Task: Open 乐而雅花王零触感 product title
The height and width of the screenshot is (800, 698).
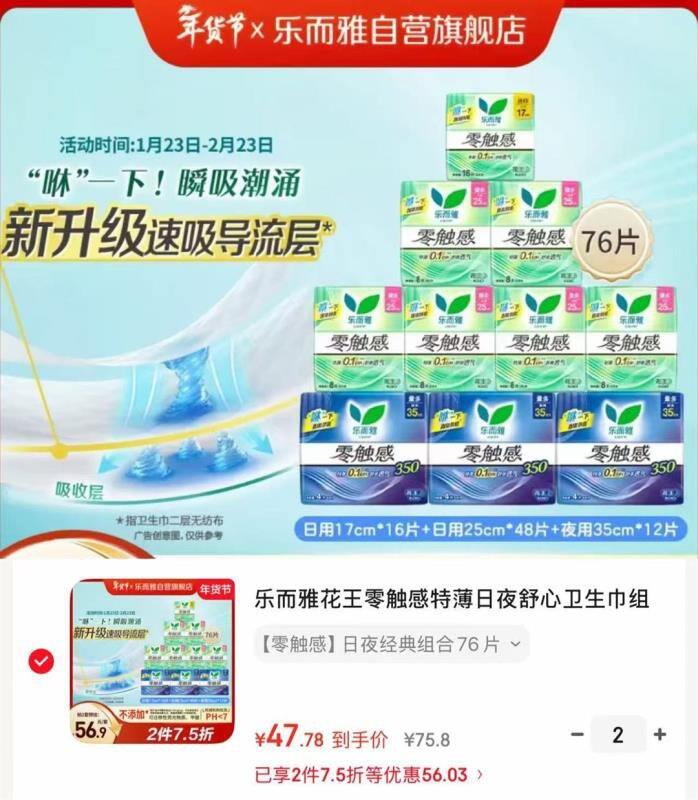Action: 452,599
